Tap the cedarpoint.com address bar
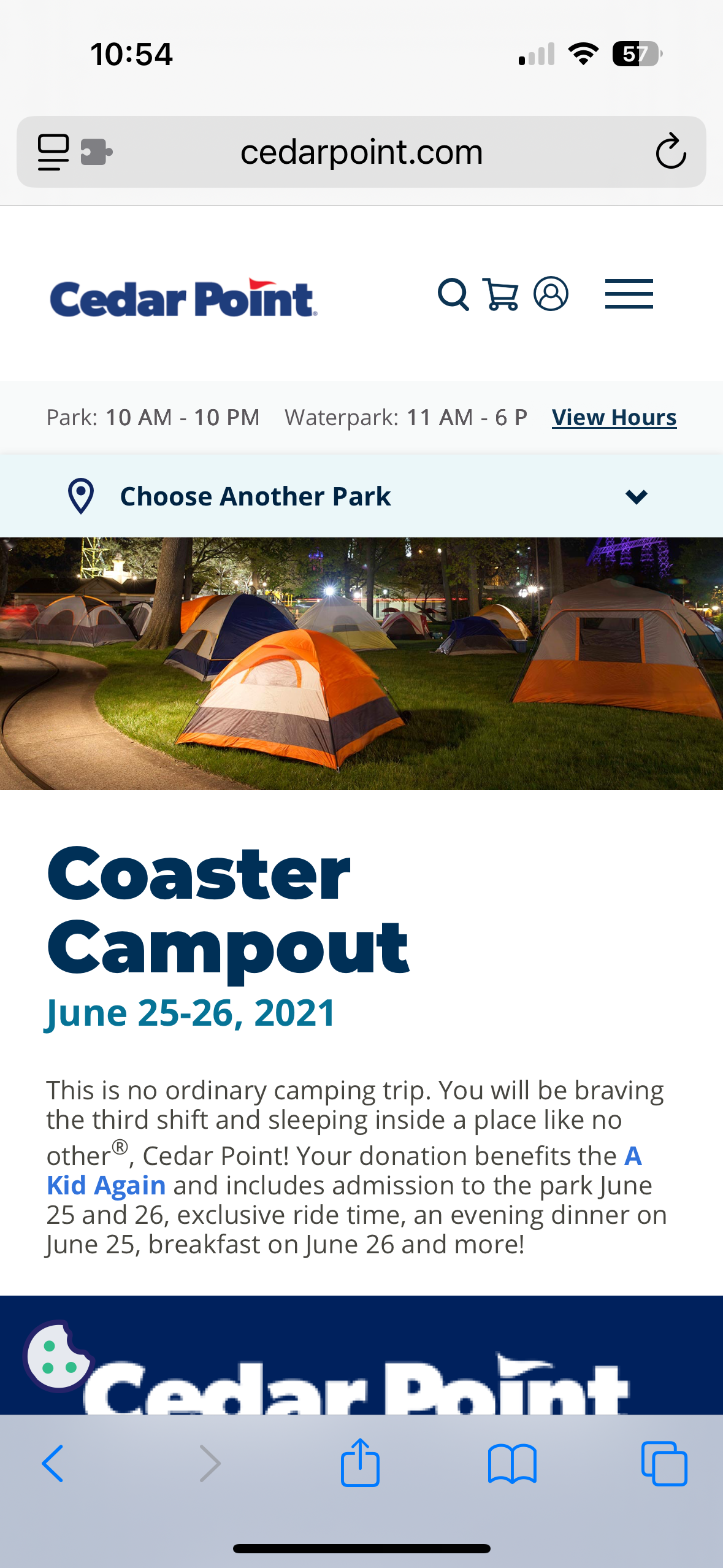 [361, 152]
